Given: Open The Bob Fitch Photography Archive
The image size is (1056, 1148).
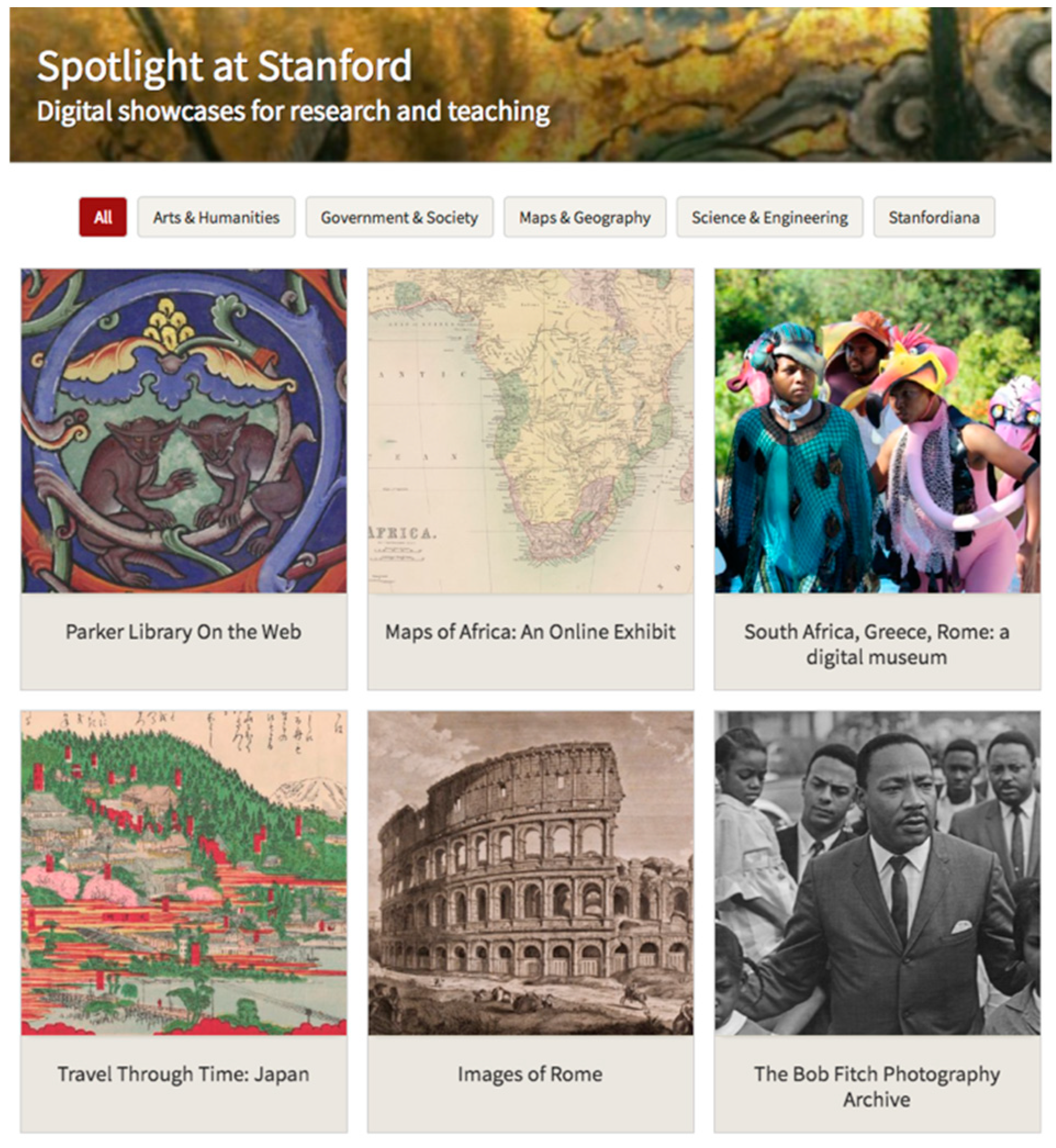Looking at the screenshot, I should point(877,1085).
